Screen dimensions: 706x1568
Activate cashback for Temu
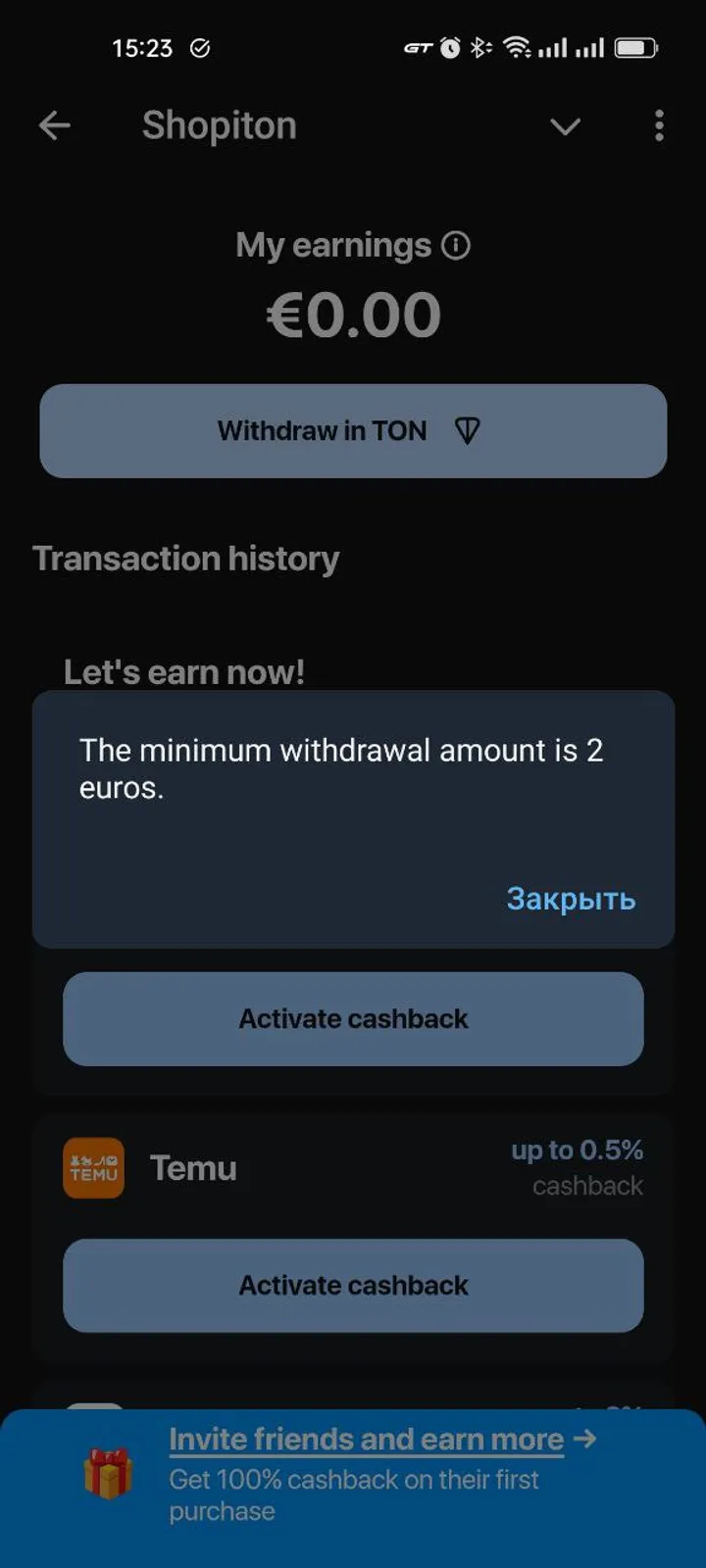(x=353, y=1285)
